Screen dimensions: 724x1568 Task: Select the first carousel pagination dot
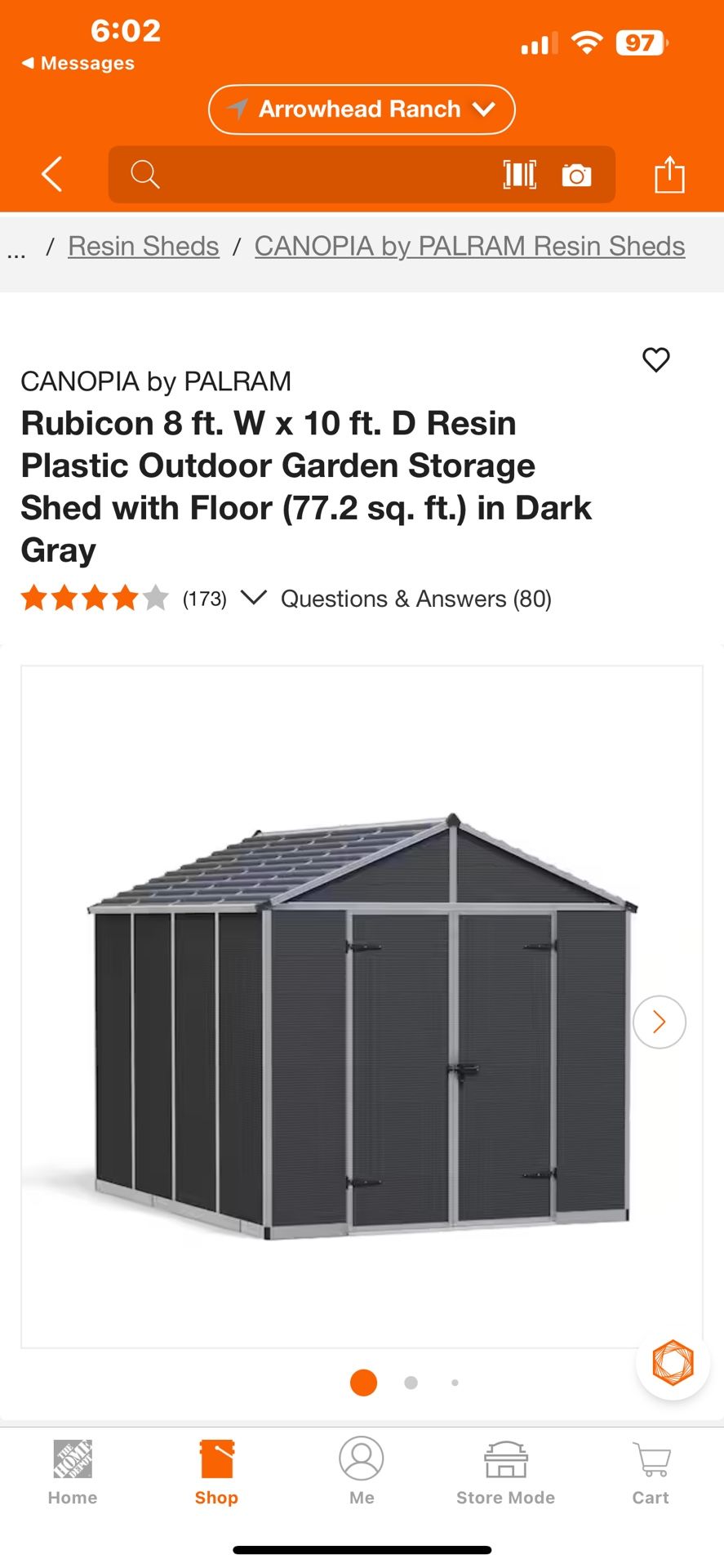(362, 1383)
